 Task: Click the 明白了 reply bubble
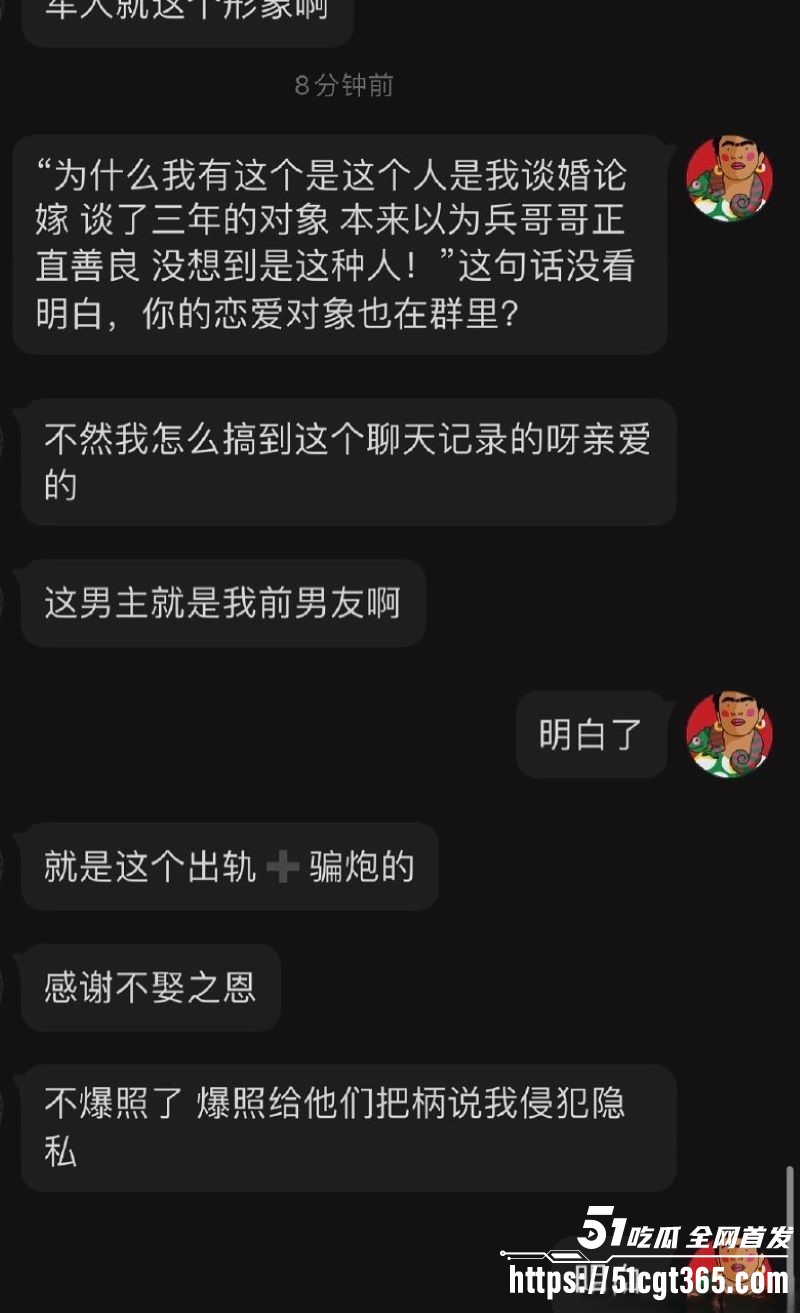click(591, 734)
